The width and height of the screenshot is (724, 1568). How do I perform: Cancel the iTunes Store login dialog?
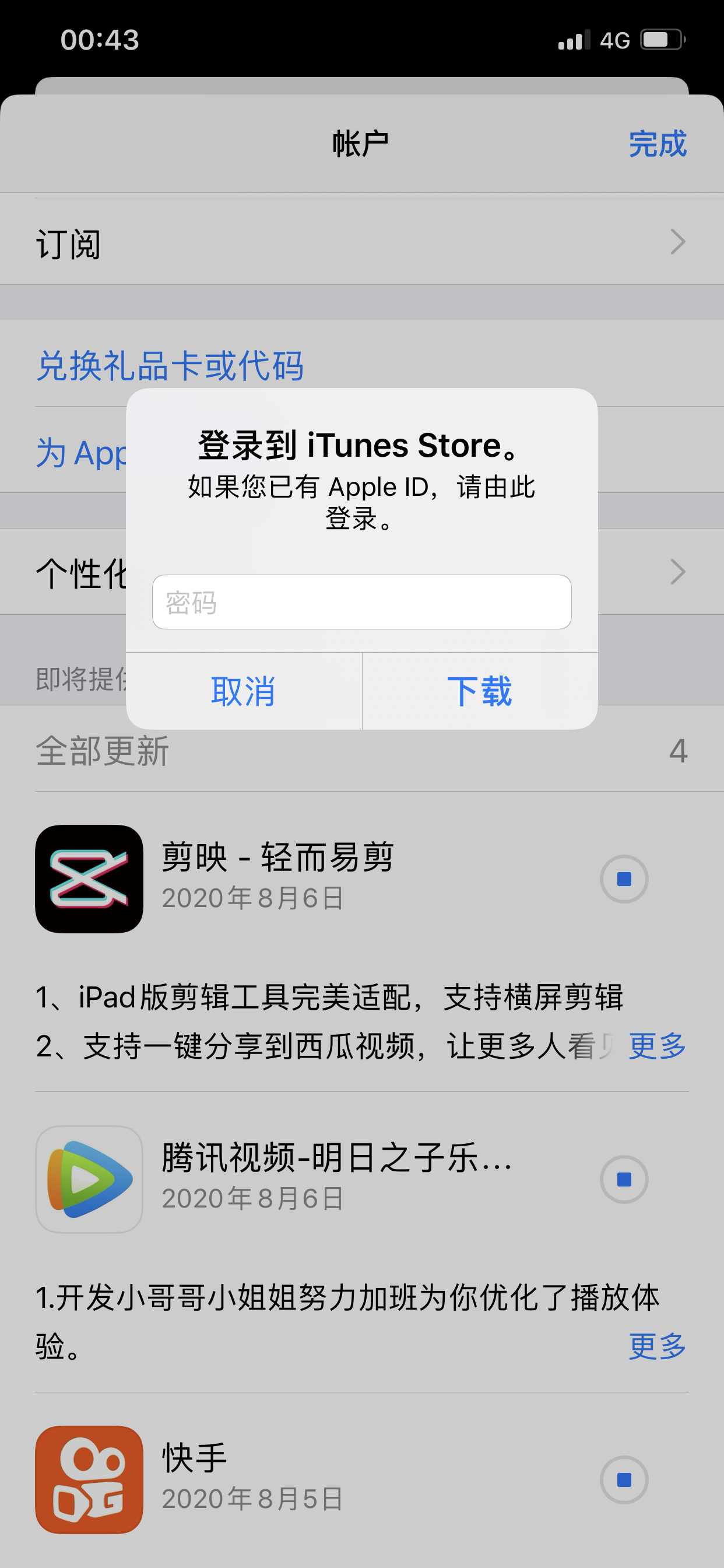tap(243, 691)
